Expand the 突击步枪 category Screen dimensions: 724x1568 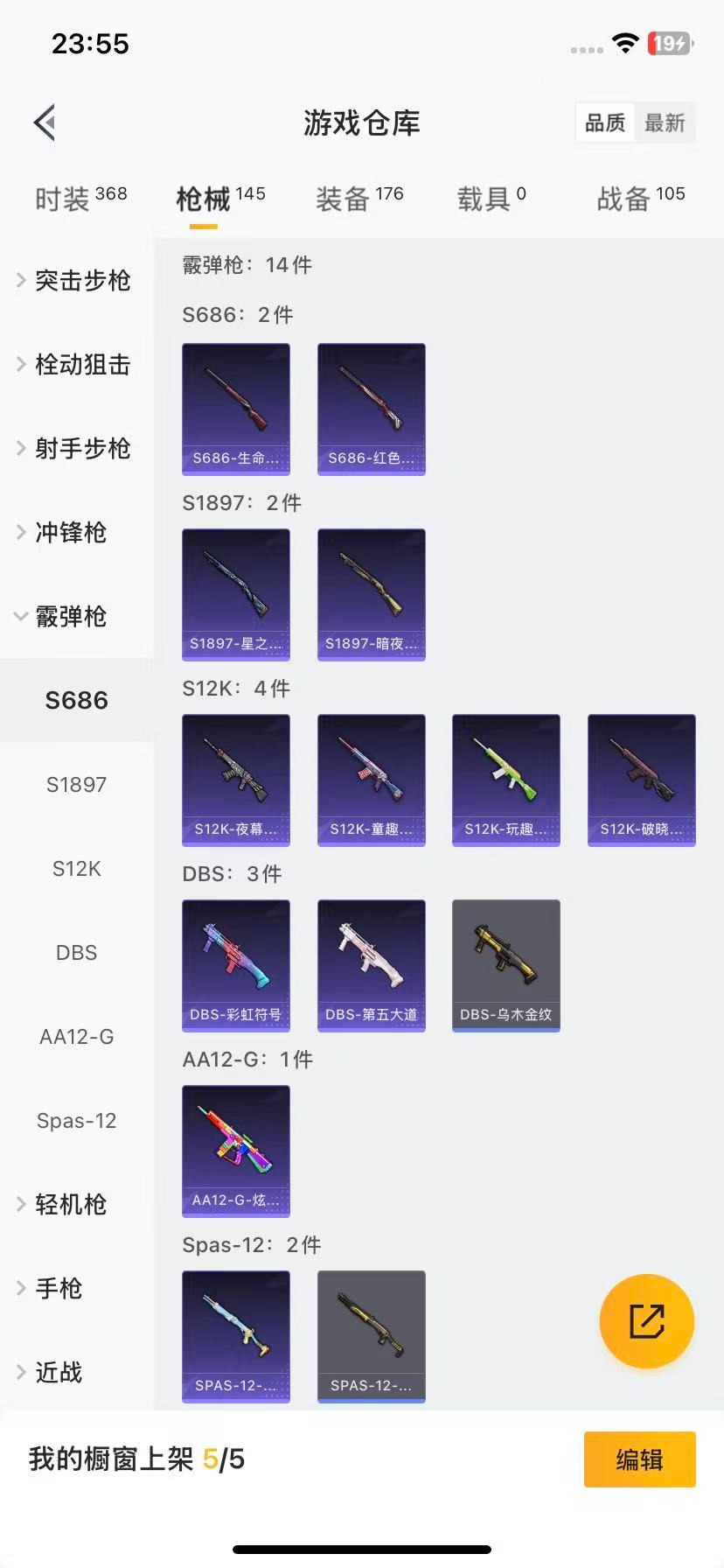click(75, 280)
